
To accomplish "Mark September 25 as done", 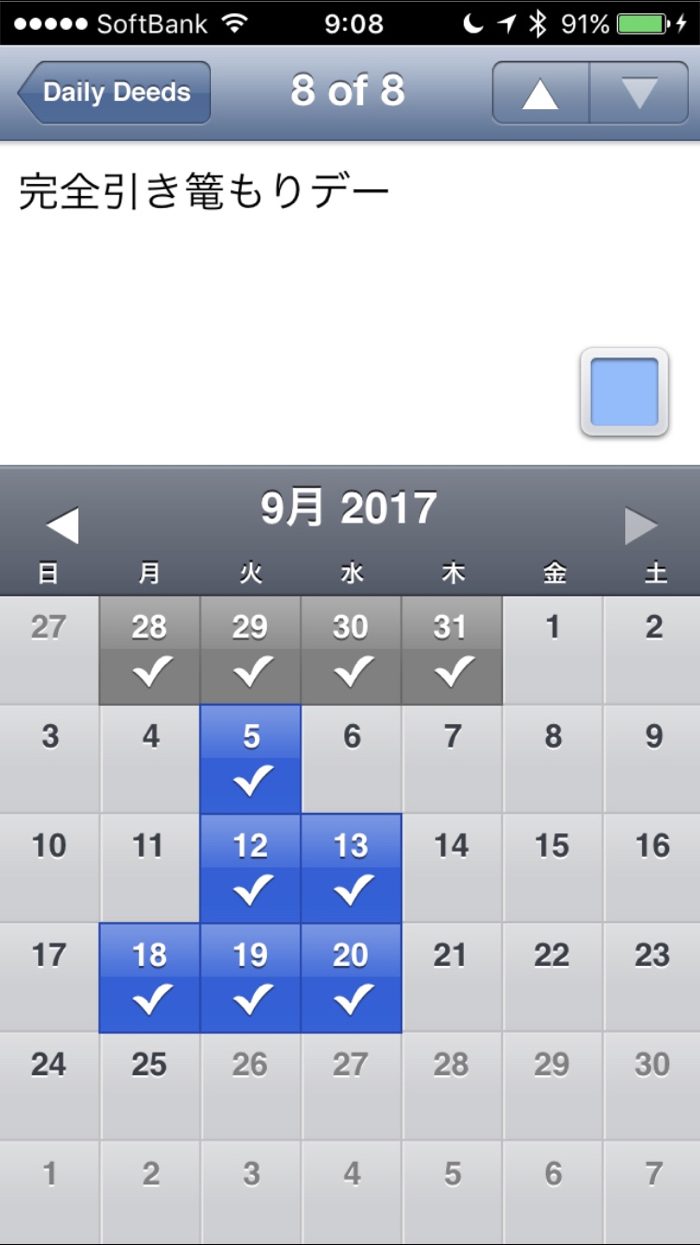I will click(x=150, y=1086).
